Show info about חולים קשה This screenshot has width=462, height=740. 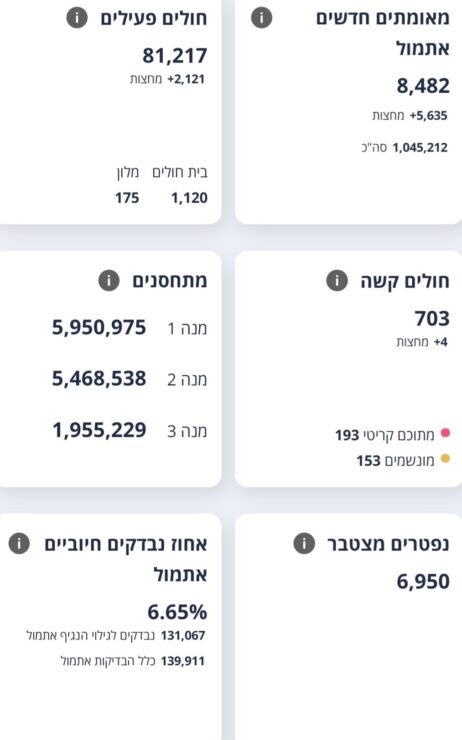pos(337,280)
